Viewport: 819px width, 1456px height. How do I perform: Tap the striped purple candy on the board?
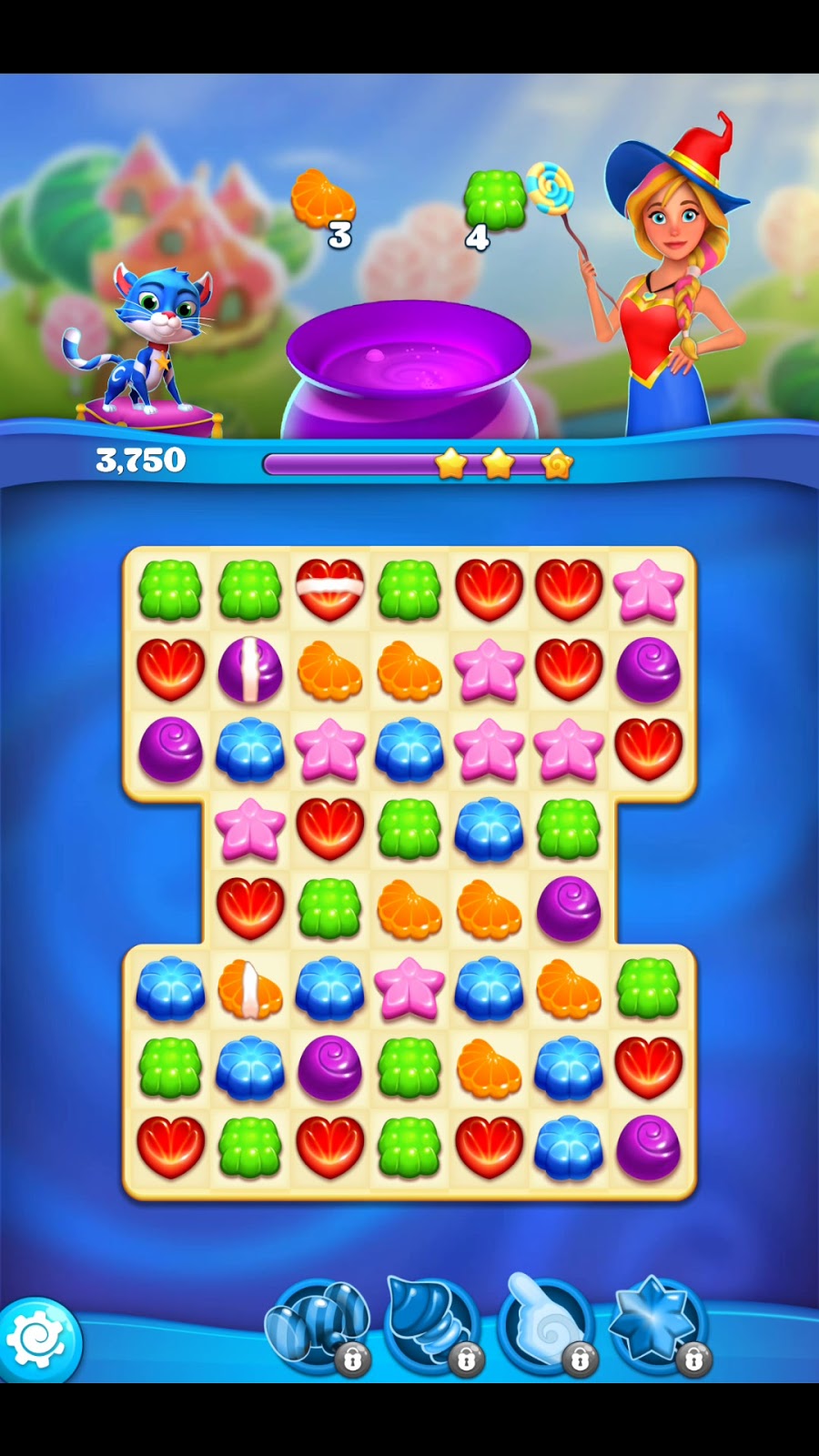coord(249,670)
